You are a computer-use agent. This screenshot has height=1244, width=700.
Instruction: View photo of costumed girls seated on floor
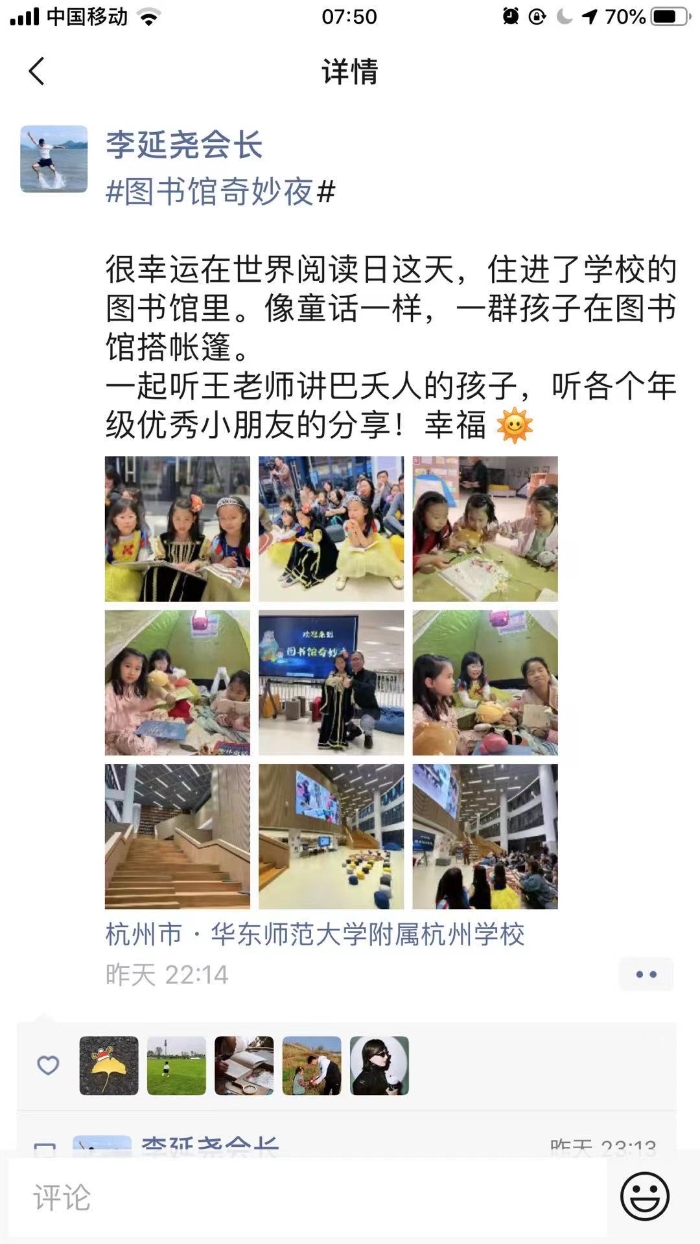[331, 529]
